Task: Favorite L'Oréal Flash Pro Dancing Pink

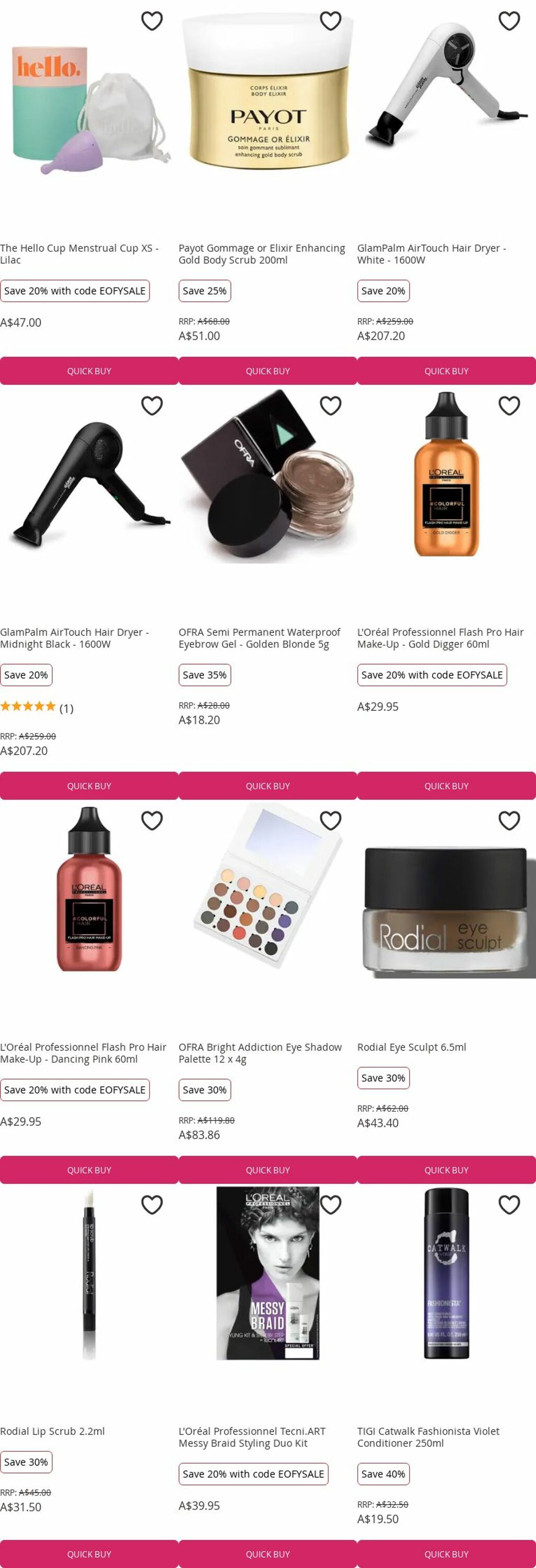Action: 152,821
